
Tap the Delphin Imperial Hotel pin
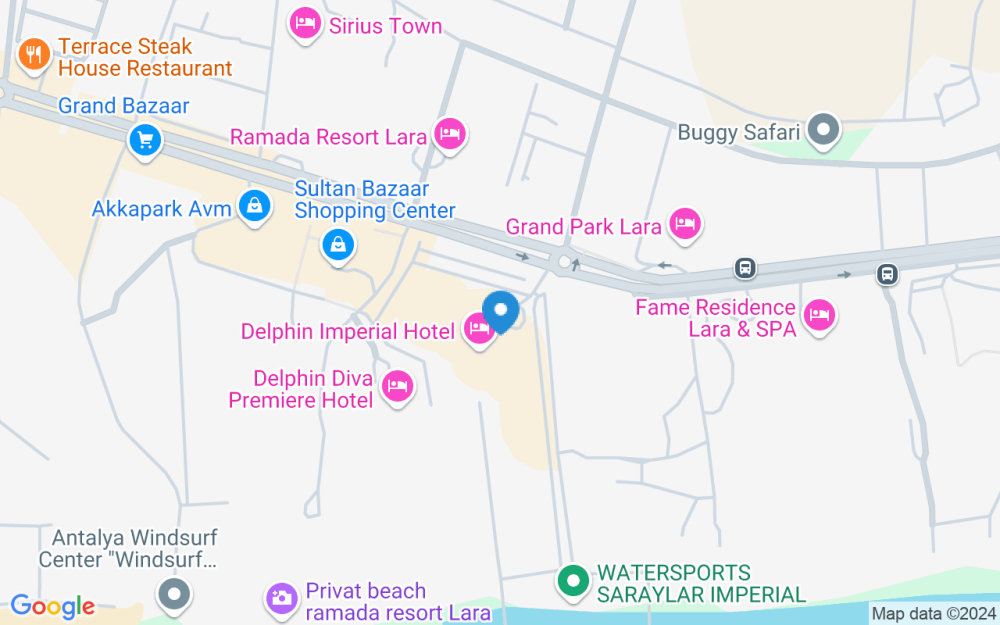[x=478, y=330]
